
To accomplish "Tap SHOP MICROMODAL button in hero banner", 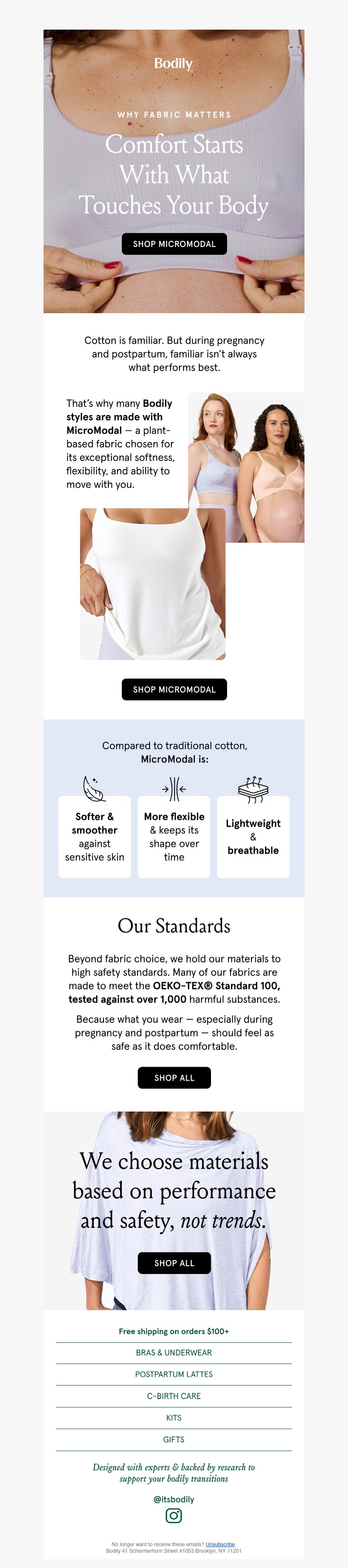I will point(174,244).
